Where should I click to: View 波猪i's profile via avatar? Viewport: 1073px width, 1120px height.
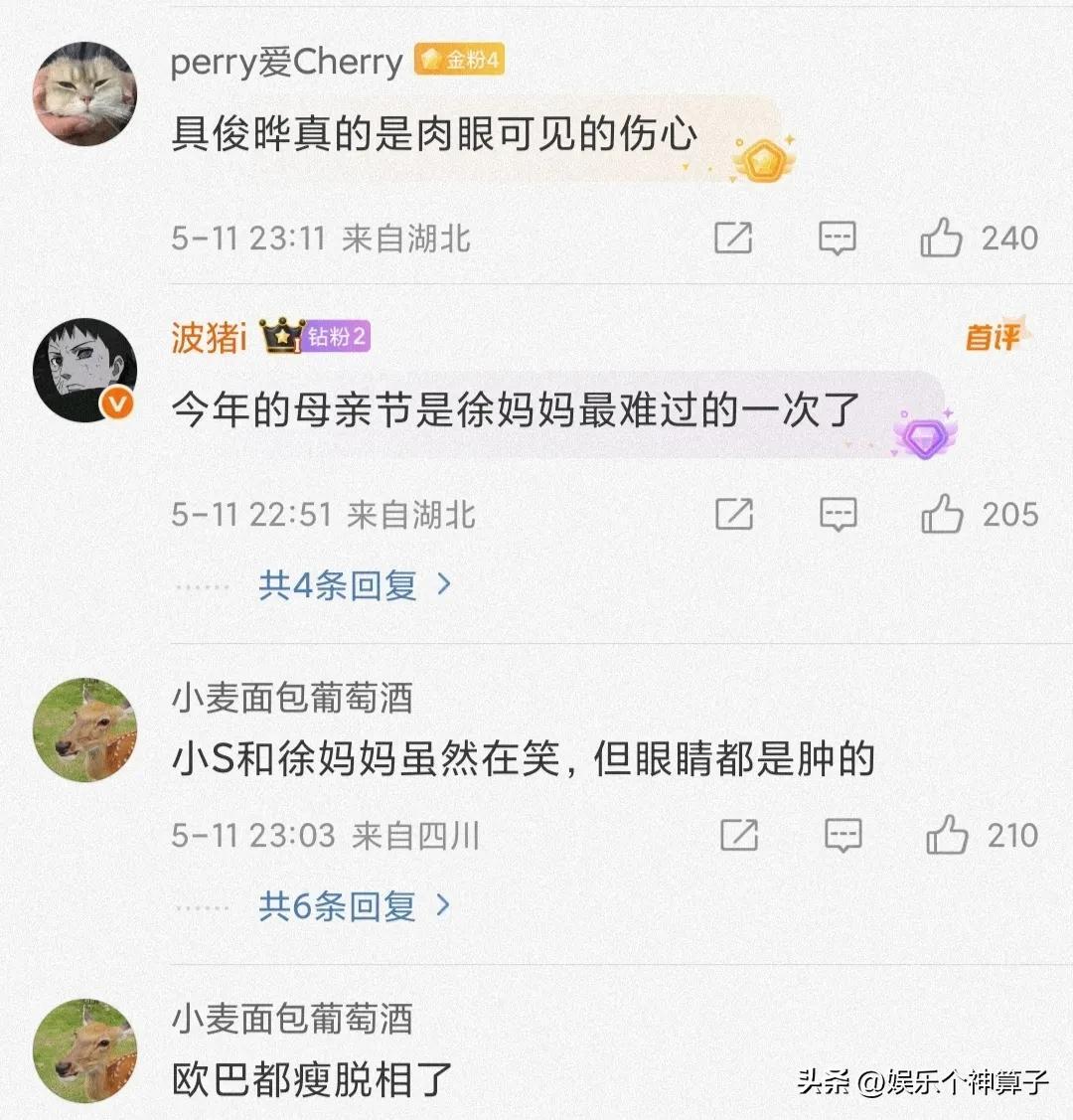[x=84, y=371]
